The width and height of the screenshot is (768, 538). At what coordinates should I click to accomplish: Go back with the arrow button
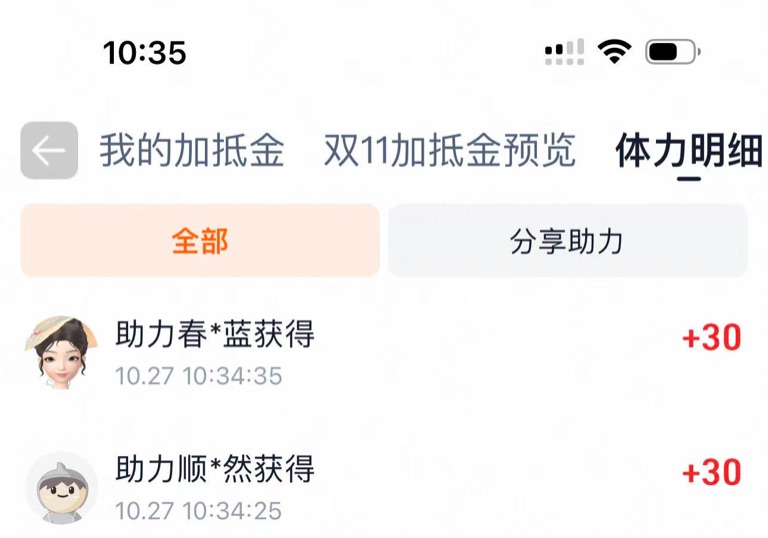point(49,151)
